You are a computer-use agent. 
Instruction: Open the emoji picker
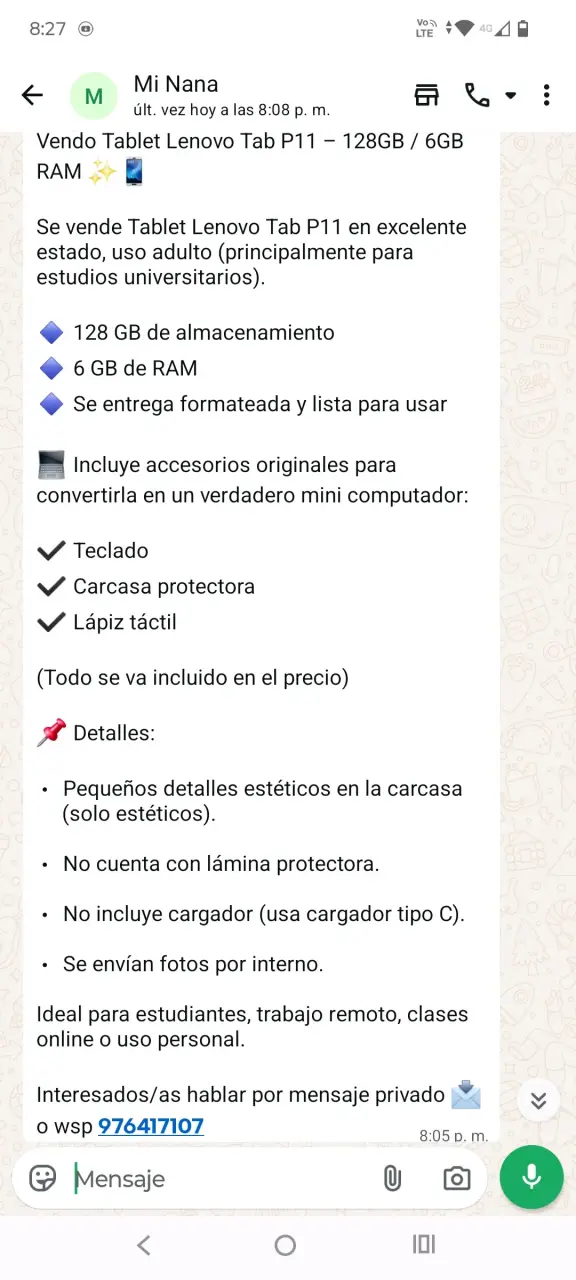tap(43, 1179)
